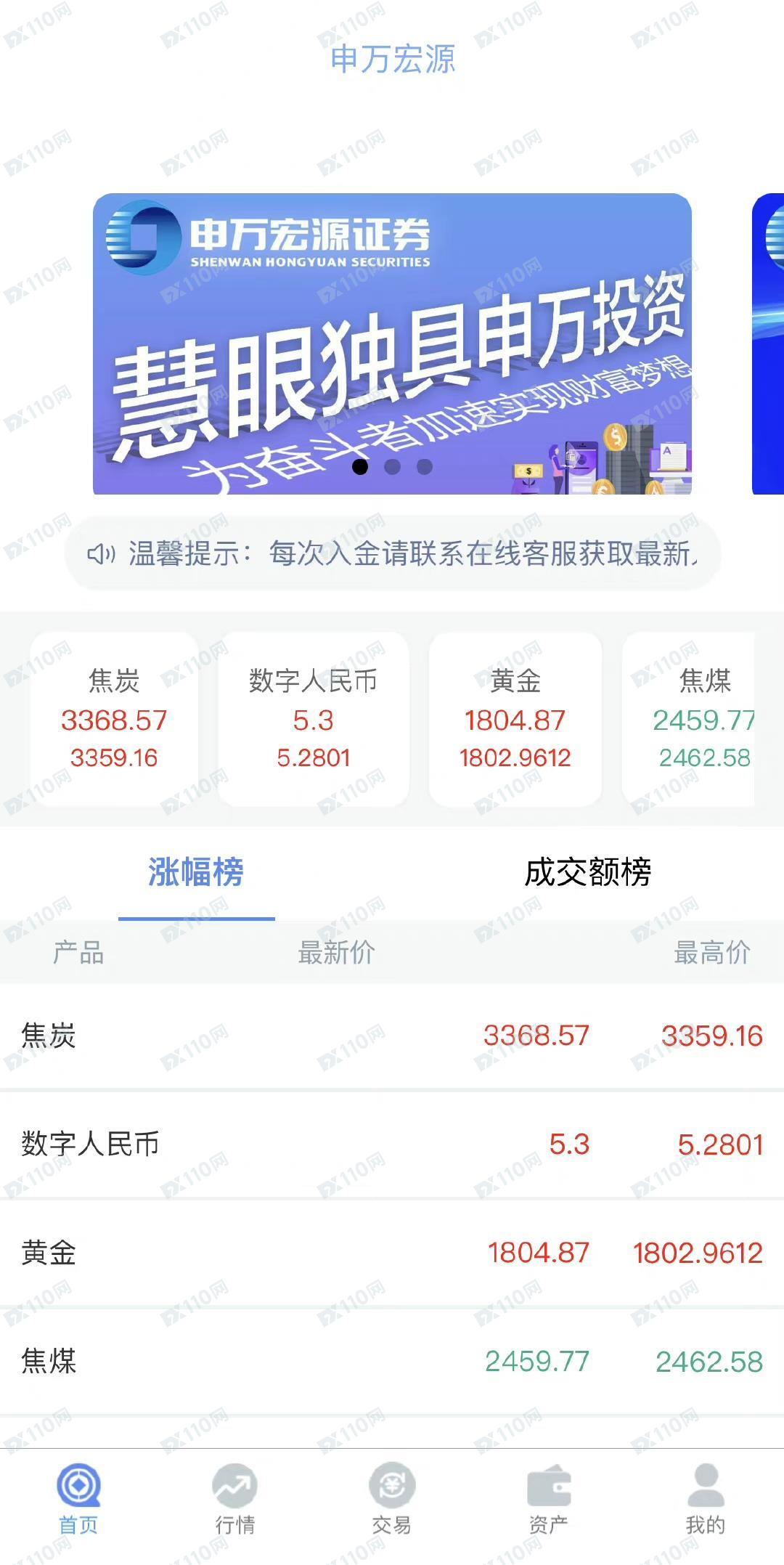Open the 焦煤 quote card
Screen dimensions: 784x1565
click(689, 719)
